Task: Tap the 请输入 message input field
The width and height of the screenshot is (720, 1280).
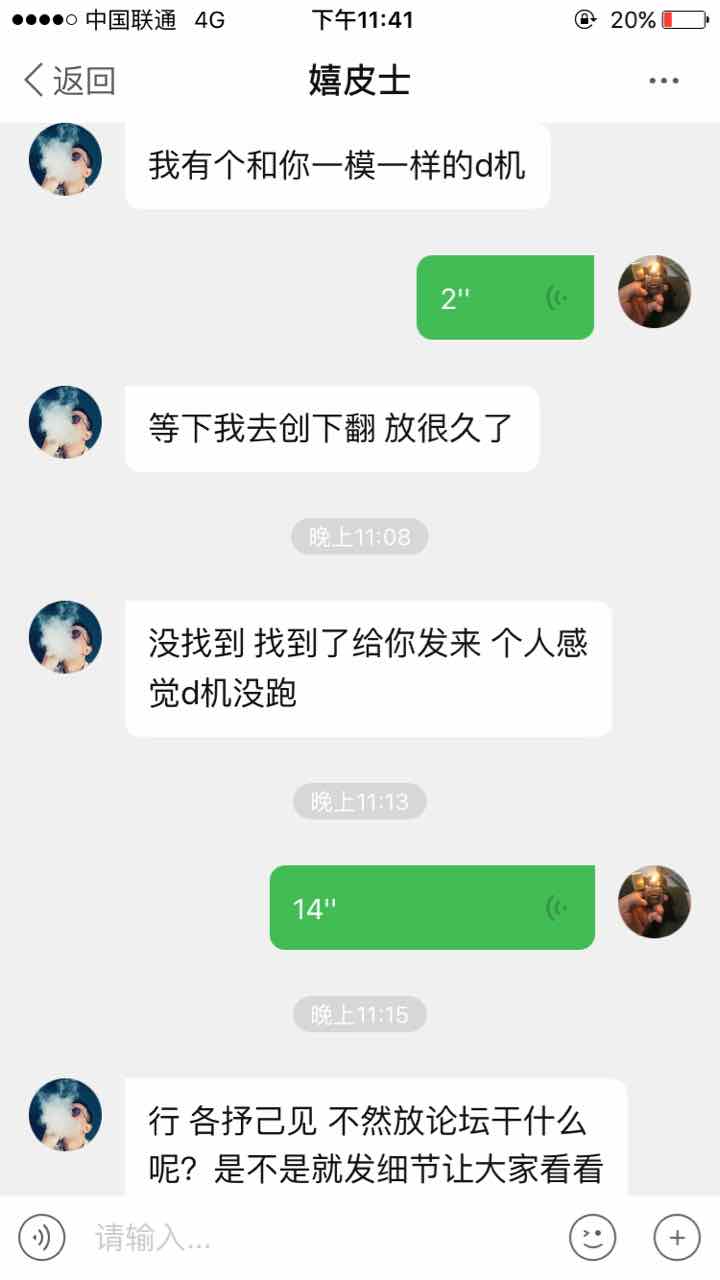Action: [x=320, y=1238]
